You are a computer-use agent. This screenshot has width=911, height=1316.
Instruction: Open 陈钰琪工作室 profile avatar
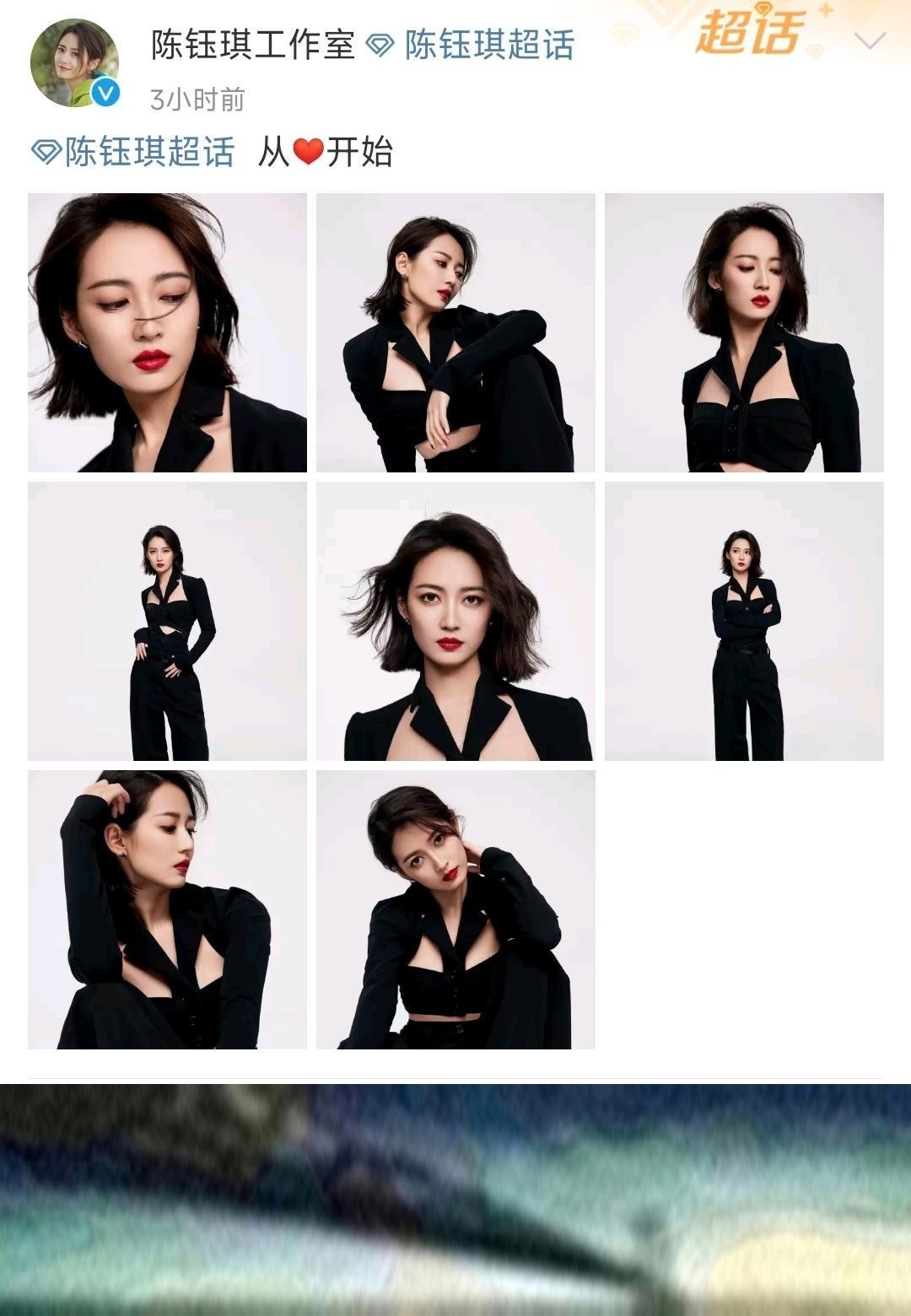tap(74, 63)
